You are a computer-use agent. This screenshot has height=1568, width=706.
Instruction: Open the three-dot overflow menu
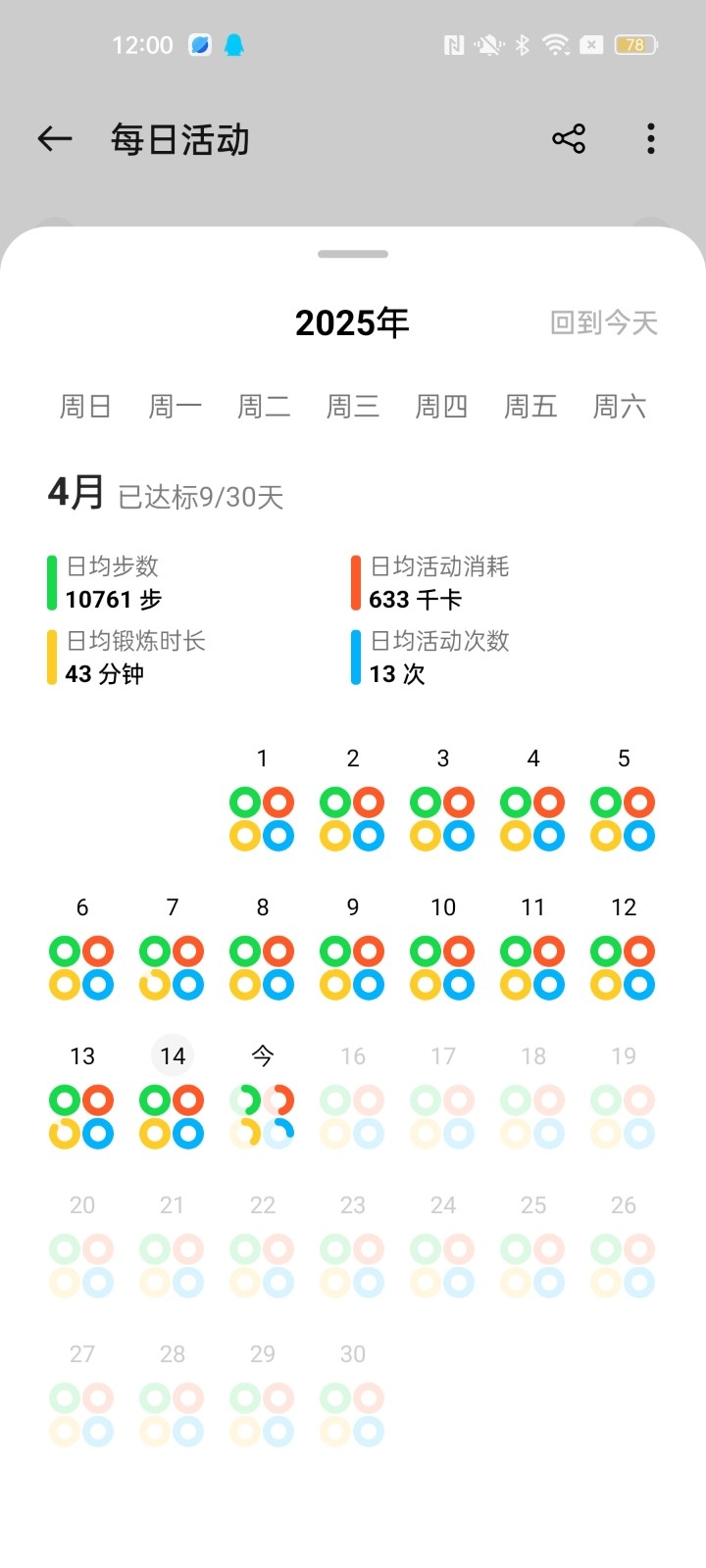point(651,139)
